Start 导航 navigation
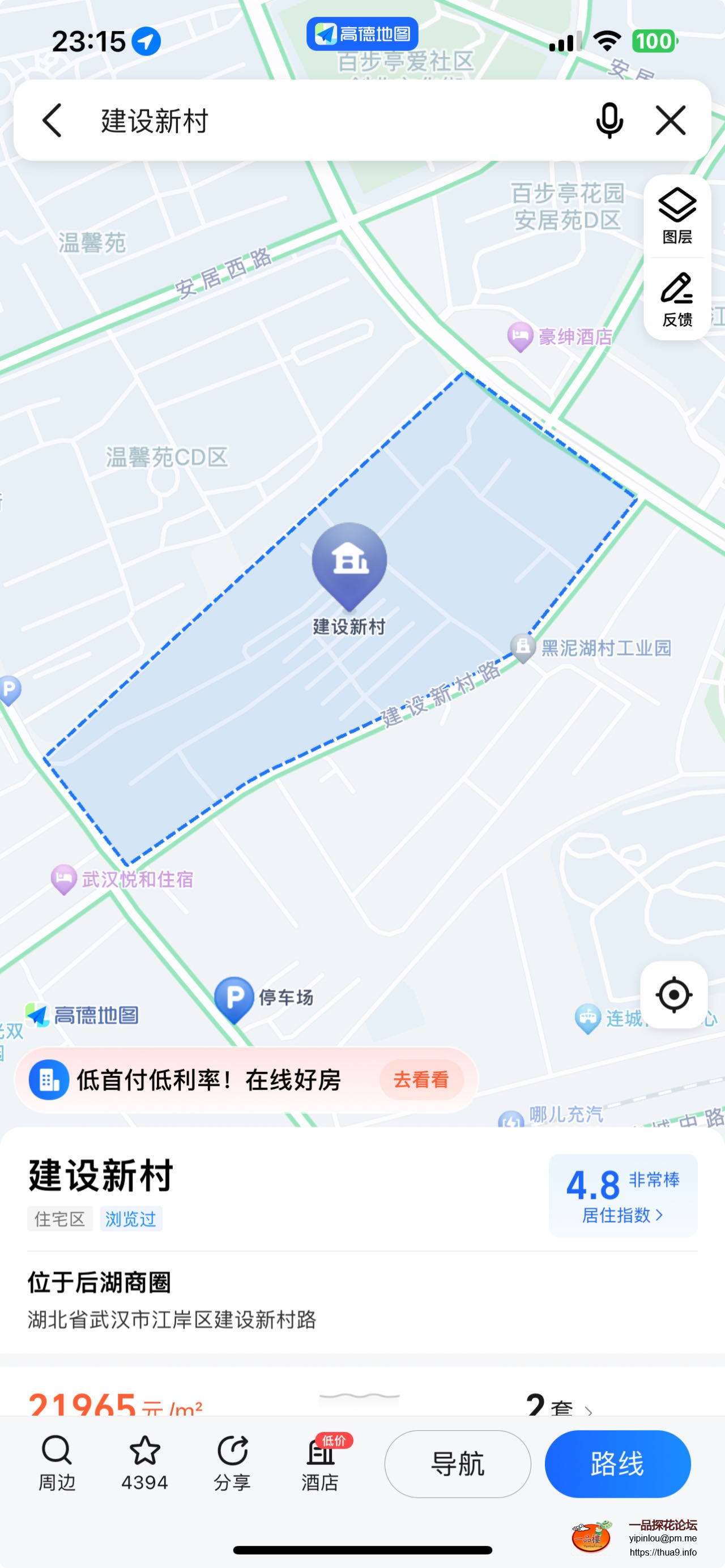Image resolution: width=725 pixels, height=1568 pixels. click(457, 1463)
